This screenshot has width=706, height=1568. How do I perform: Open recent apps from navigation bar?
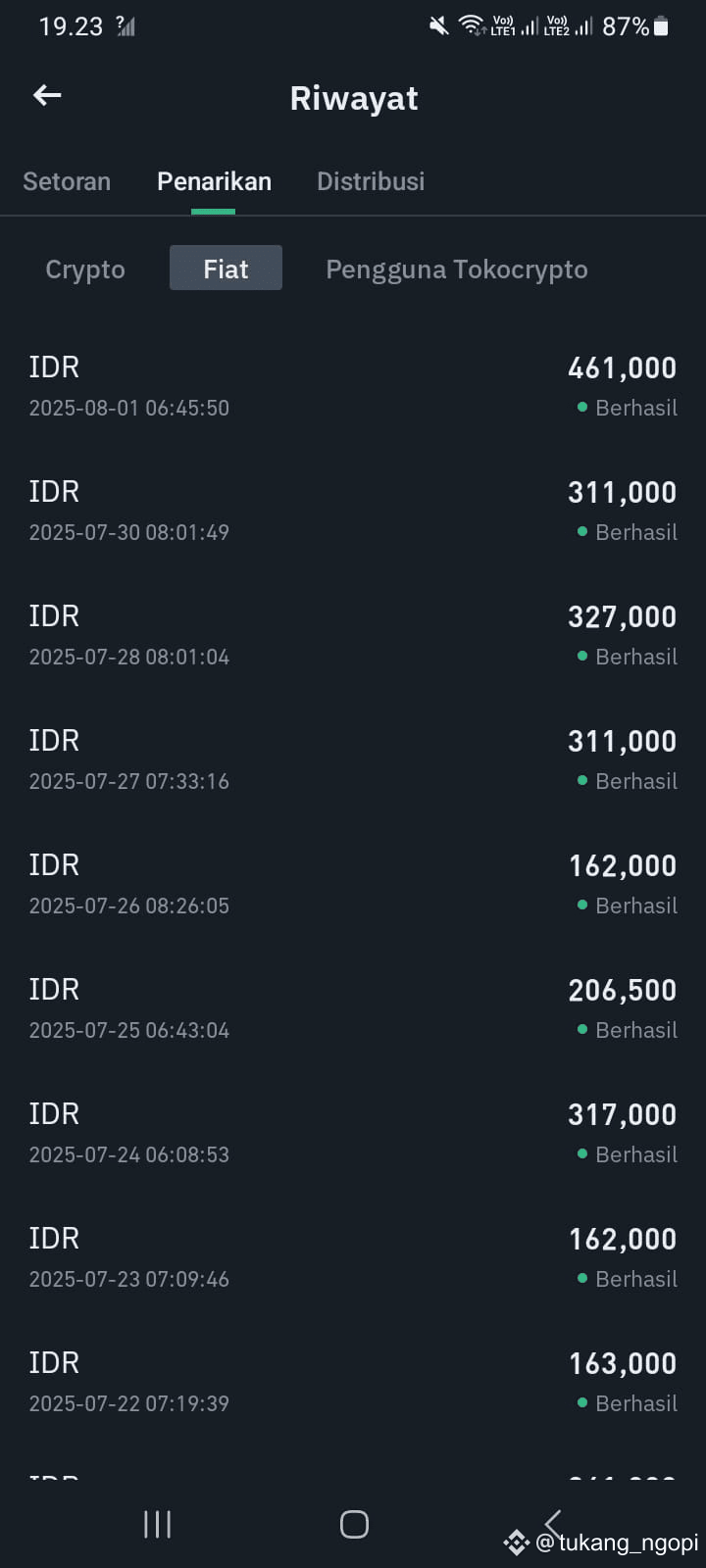(157, 1524)
